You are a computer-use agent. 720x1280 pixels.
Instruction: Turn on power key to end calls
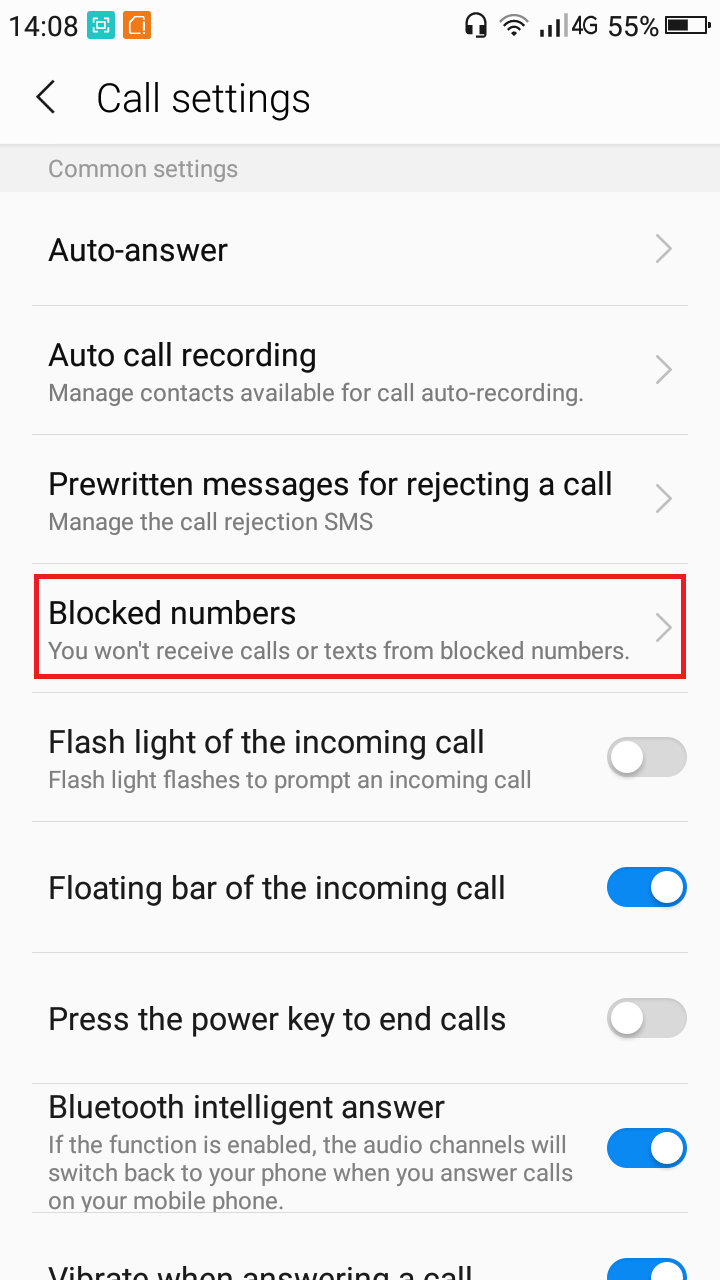click(x=646, y=1019)
